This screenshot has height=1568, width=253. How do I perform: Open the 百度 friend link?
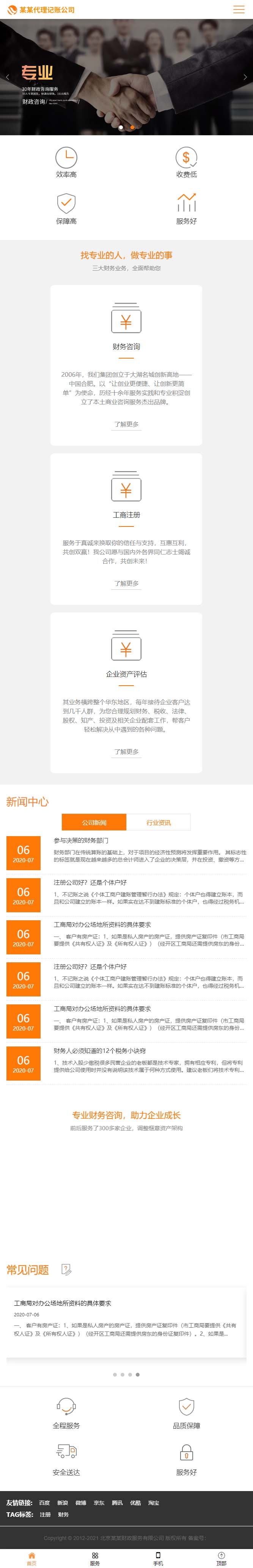click(x=44, y=1503)
